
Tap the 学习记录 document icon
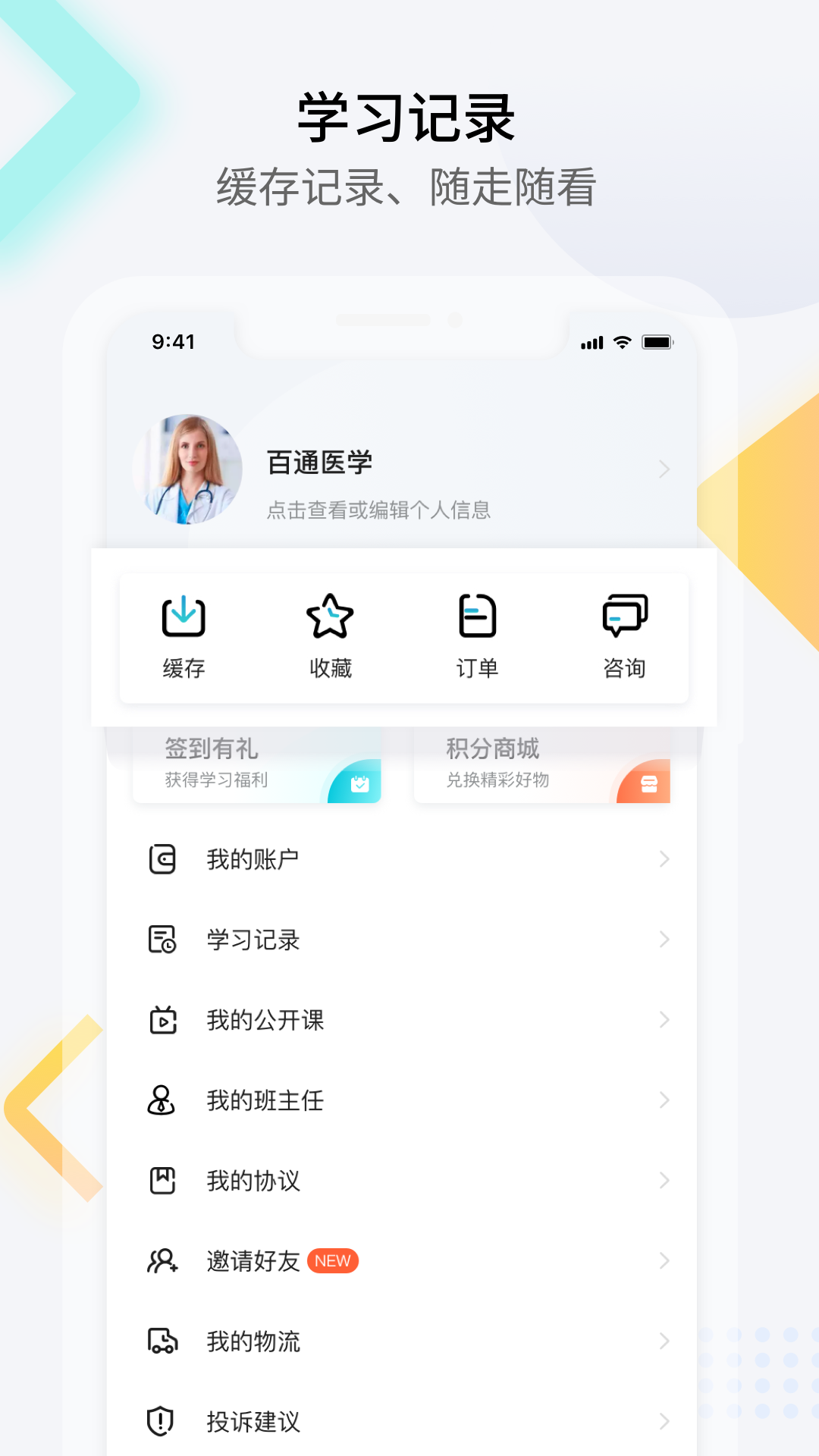162,940
